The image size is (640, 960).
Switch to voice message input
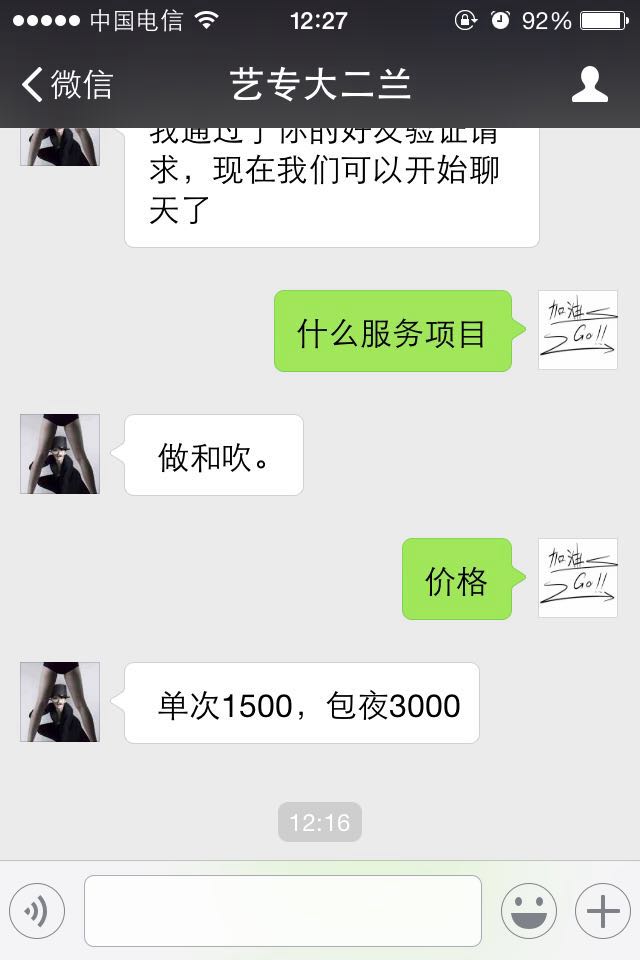tap(37, 911)
